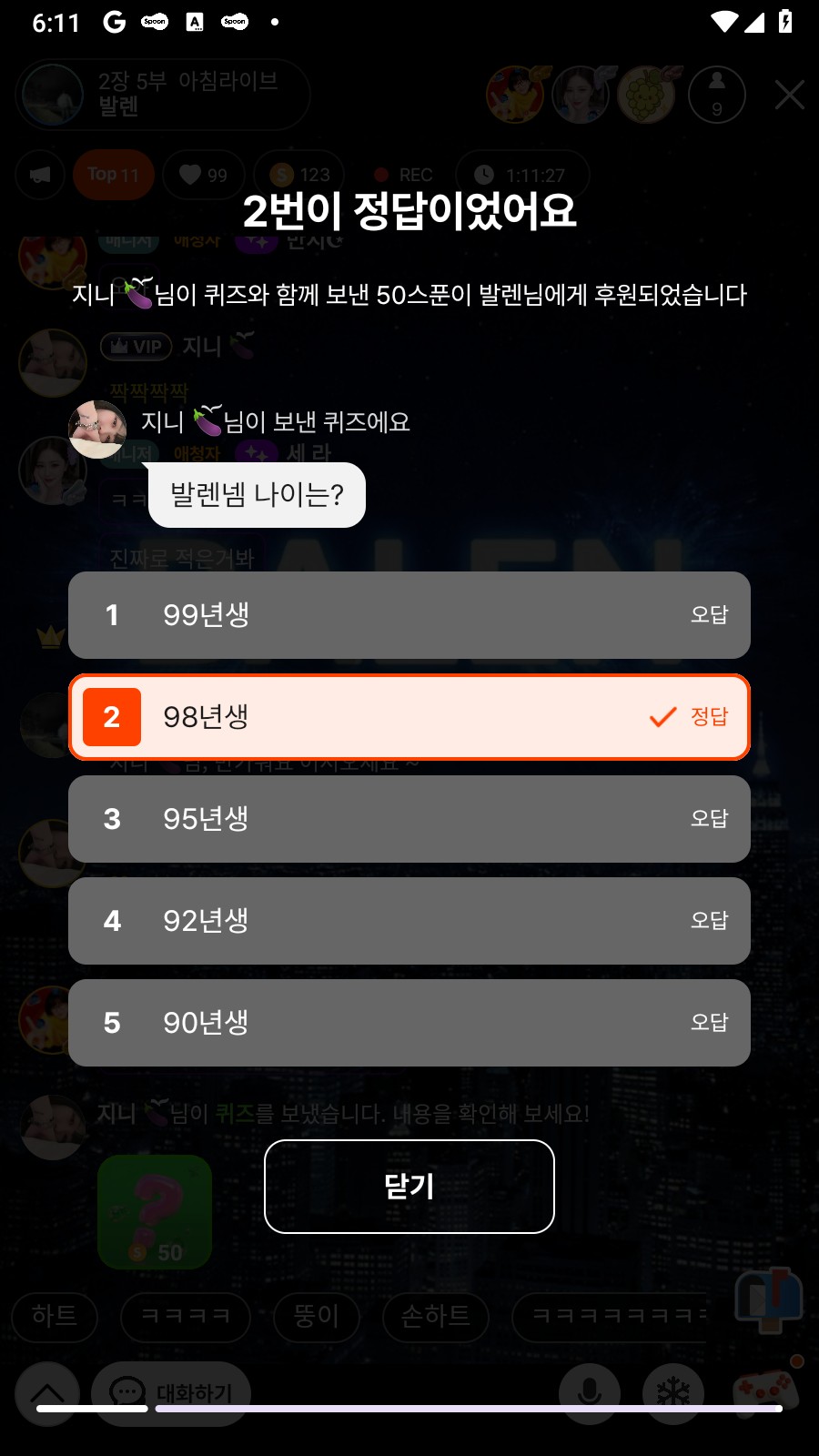This screenshot has height=1456, width=819.
Task: Close the quiz result with 닫기
Action: point(409,1187)
